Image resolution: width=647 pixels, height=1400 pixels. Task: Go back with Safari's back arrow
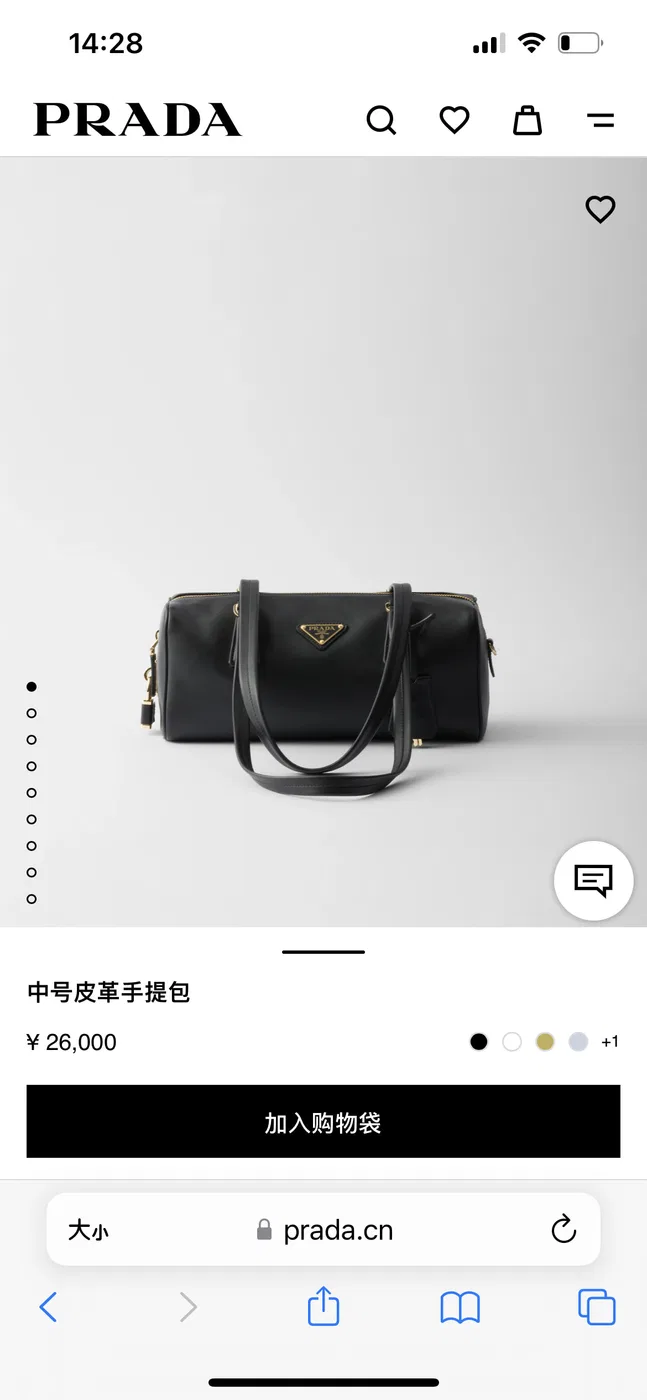point(48,1307)
